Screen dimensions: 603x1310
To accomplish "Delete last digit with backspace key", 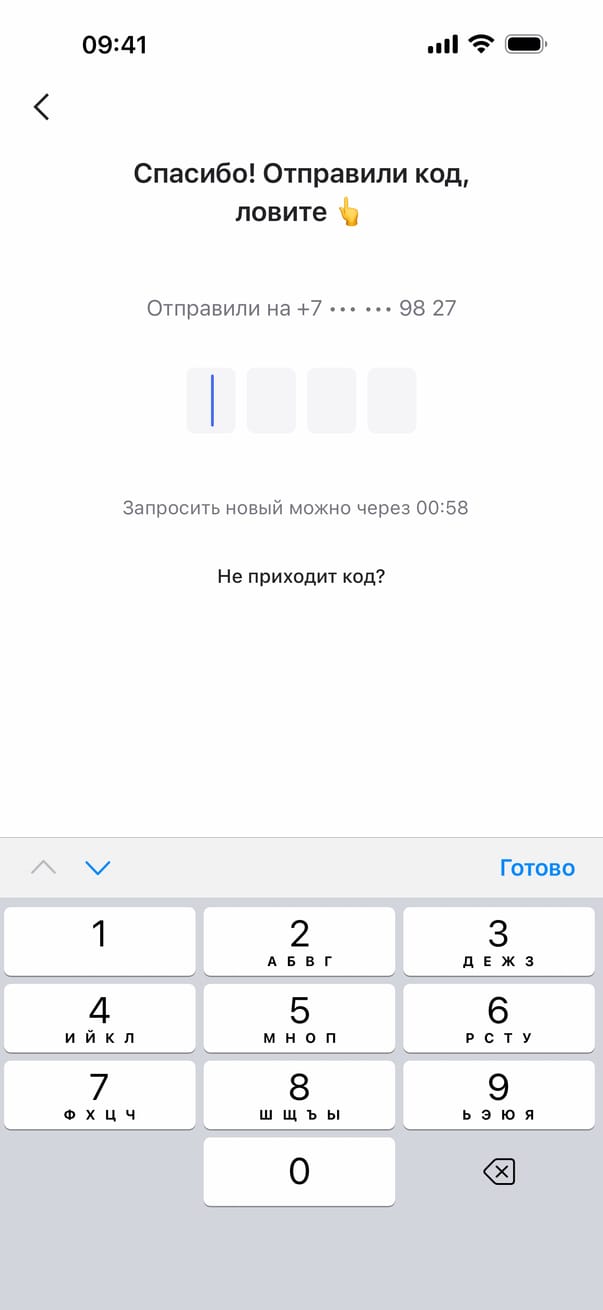I will (498, 1172).
